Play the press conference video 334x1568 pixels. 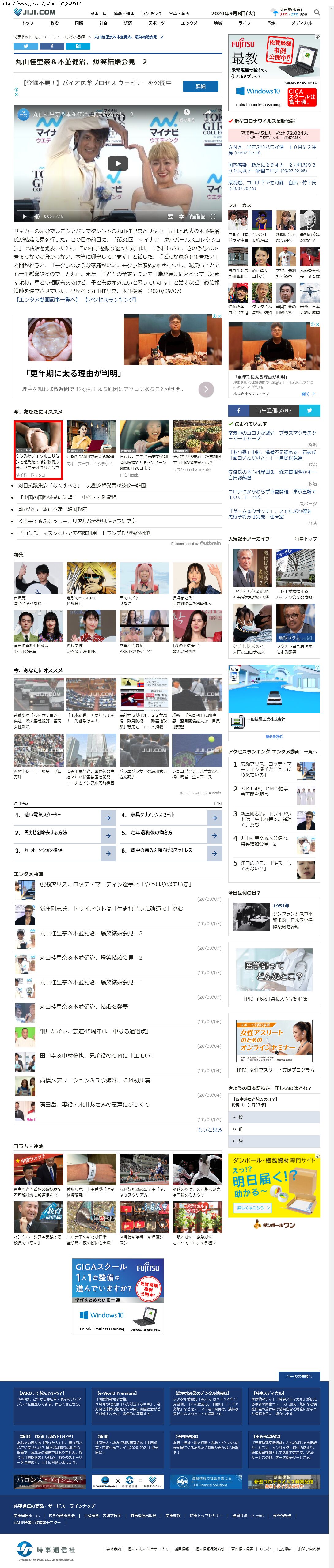tap(118, 163)
